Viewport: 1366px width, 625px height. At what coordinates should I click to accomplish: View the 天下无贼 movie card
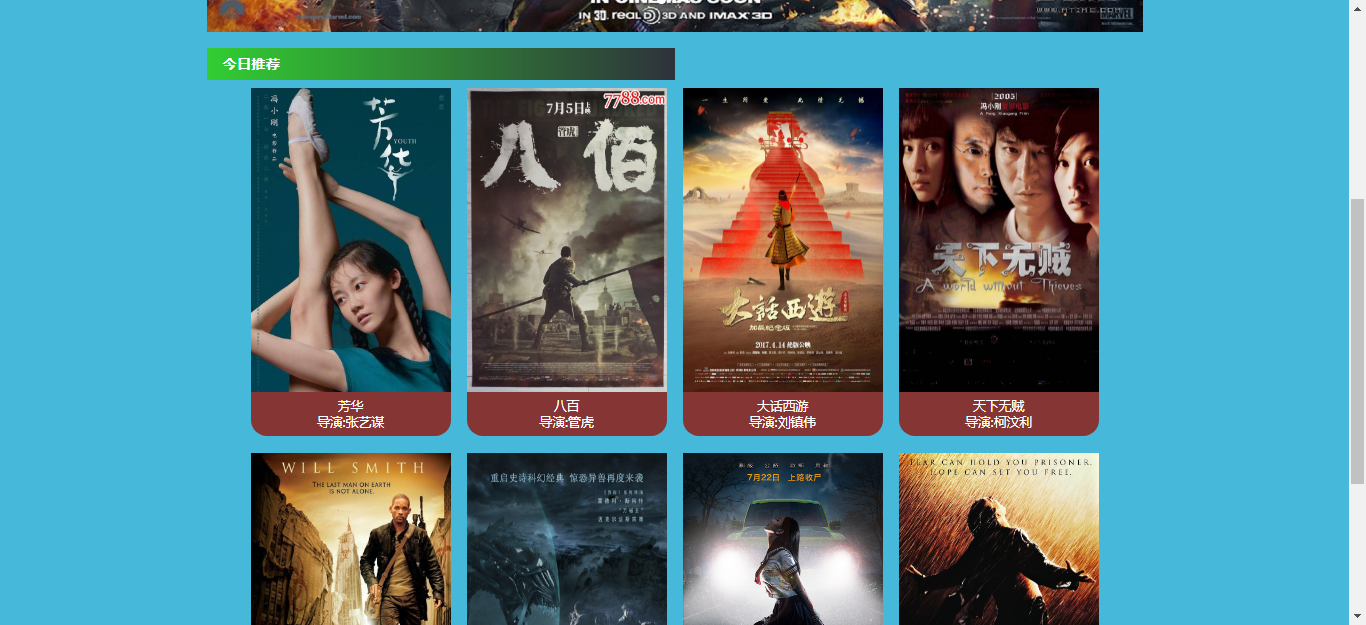(x=999, y=240)
